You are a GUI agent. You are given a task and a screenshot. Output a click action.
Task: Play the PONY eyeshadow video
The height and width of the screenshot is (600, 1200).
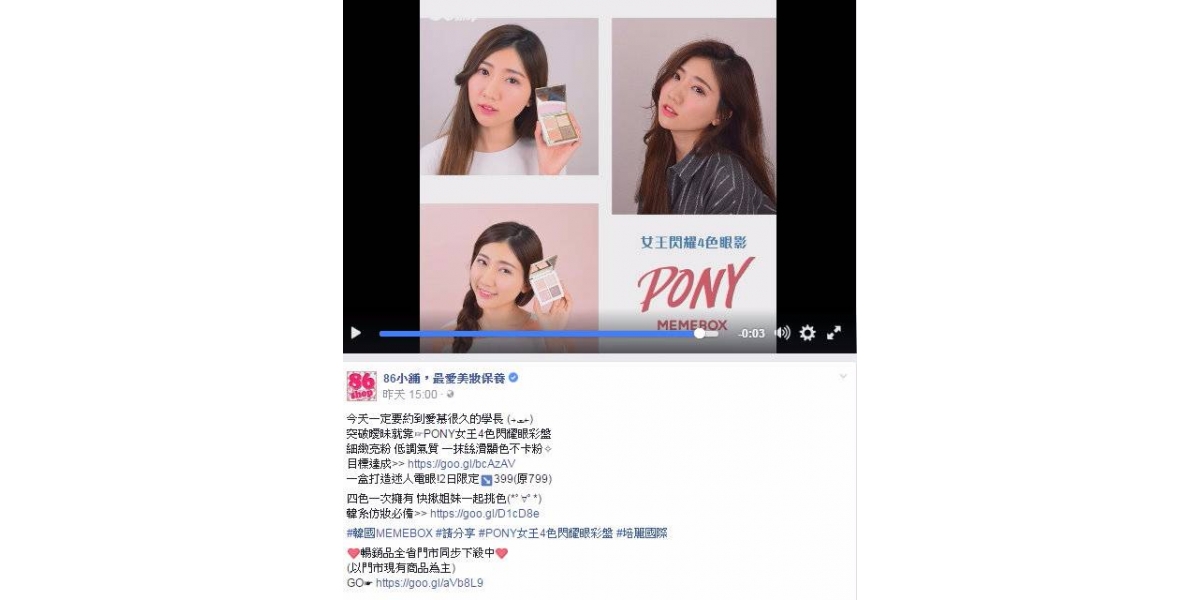[x=355, y=333]
